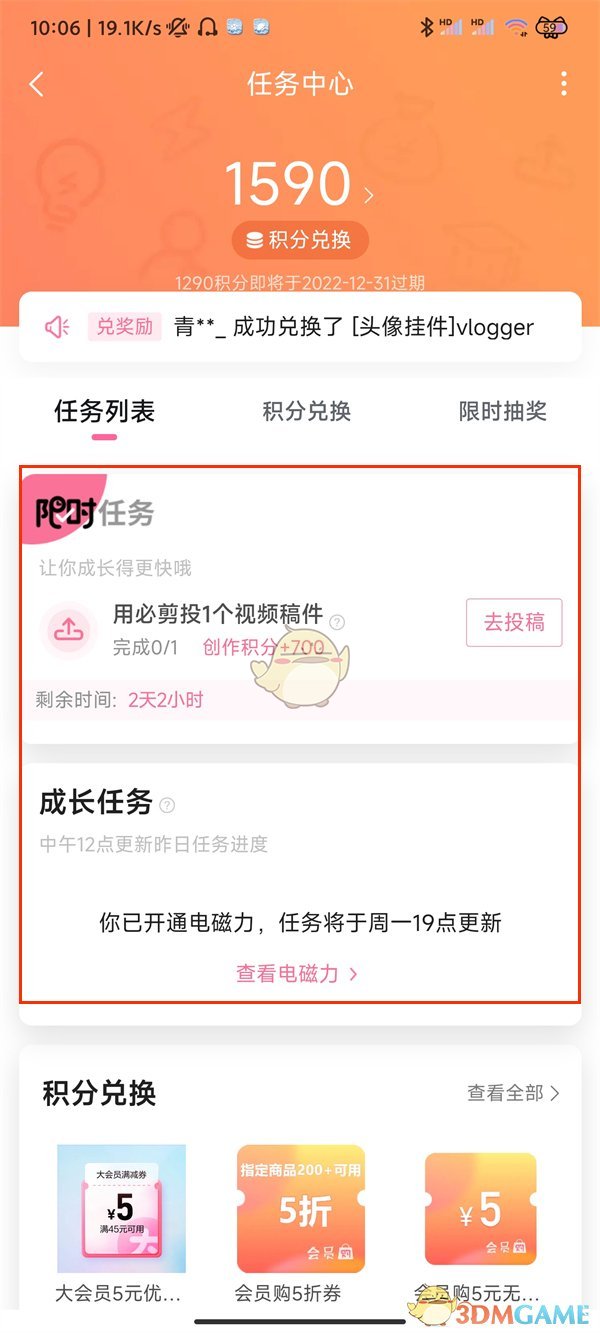The image size is (600, 1333).
Task: Open points detail next to 1590
Action: tap(369, 195)
